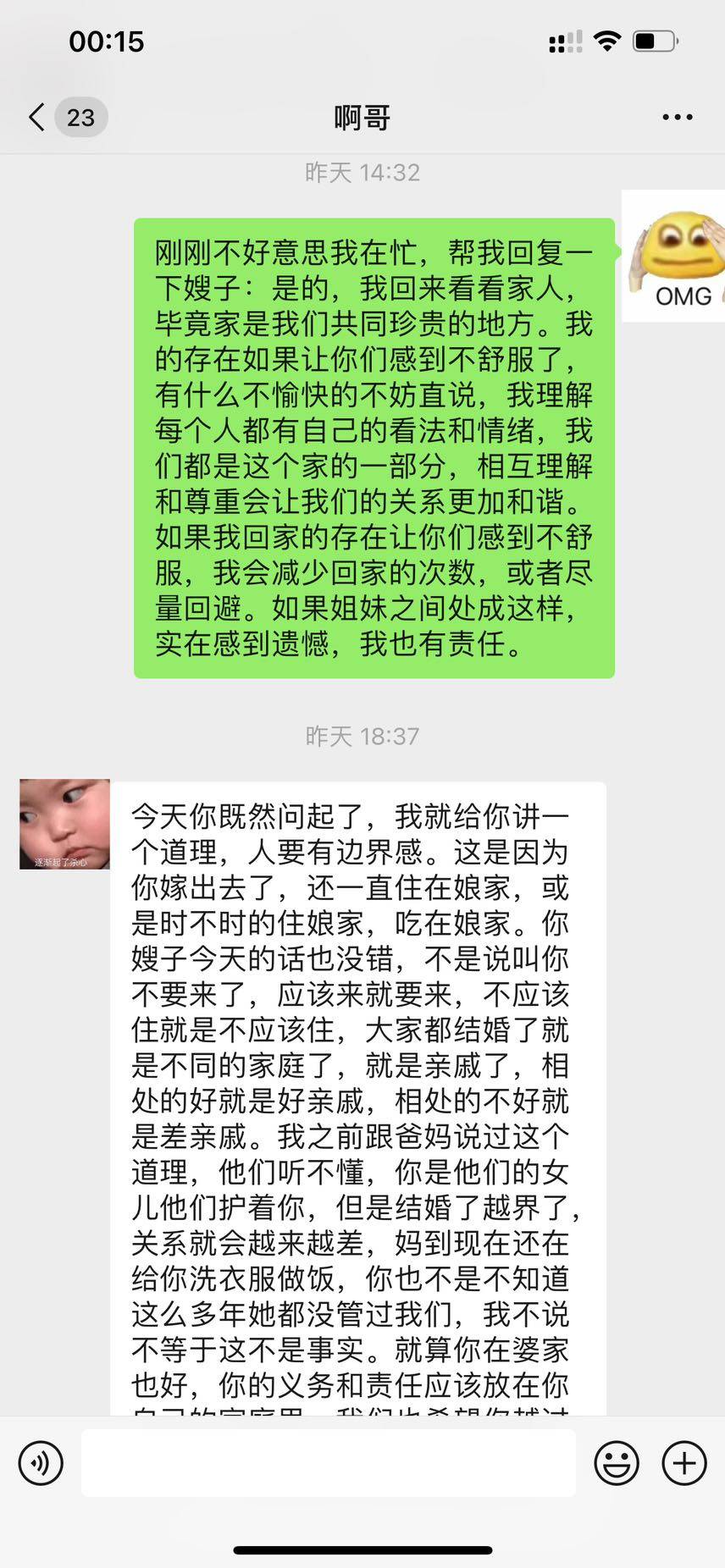The height and width of the screenshot is (1568, 725).
Task: Go back to the chat list
Action: point(37,117)
